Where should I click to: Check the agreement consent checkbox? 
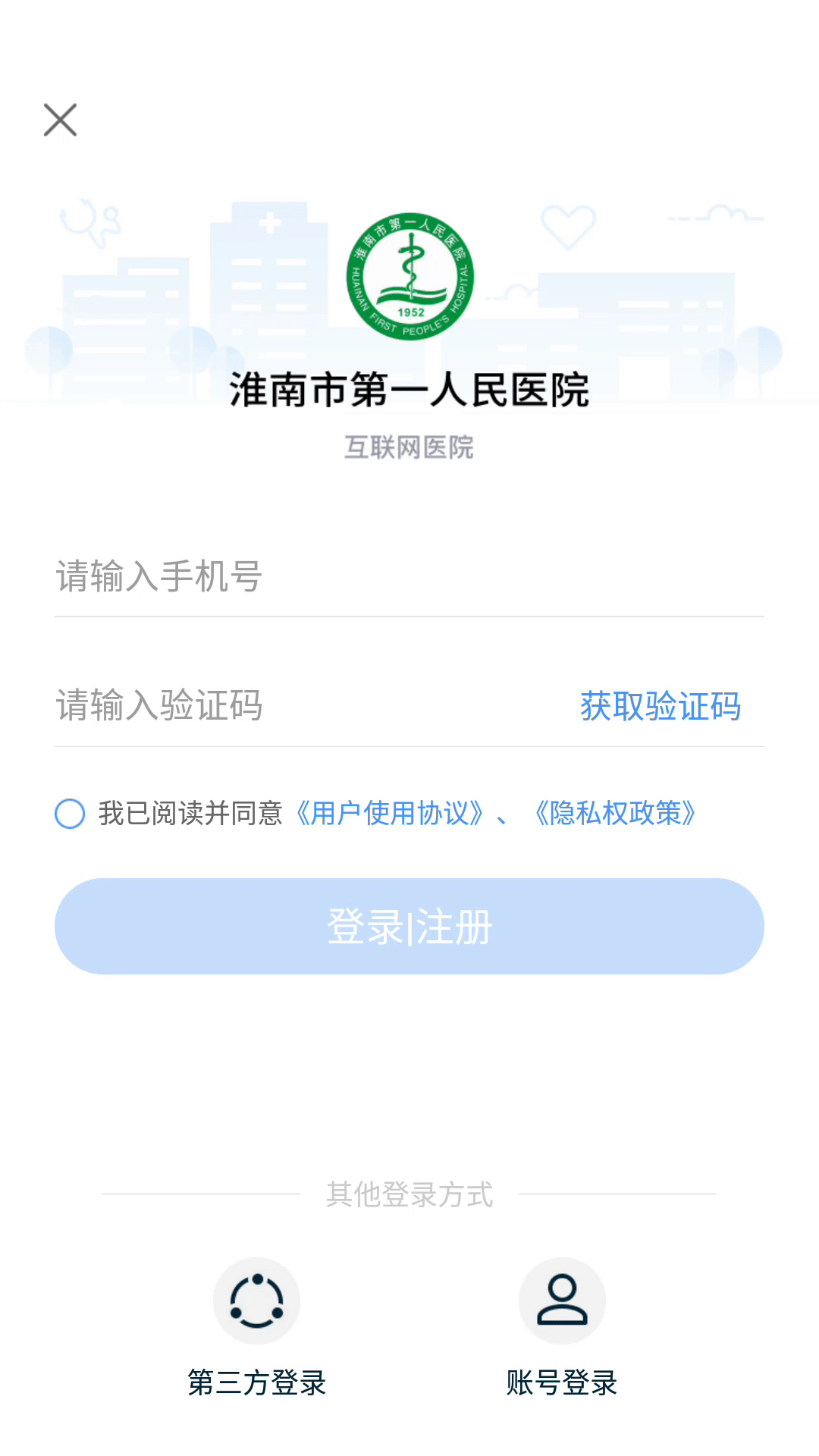(70, 814)
